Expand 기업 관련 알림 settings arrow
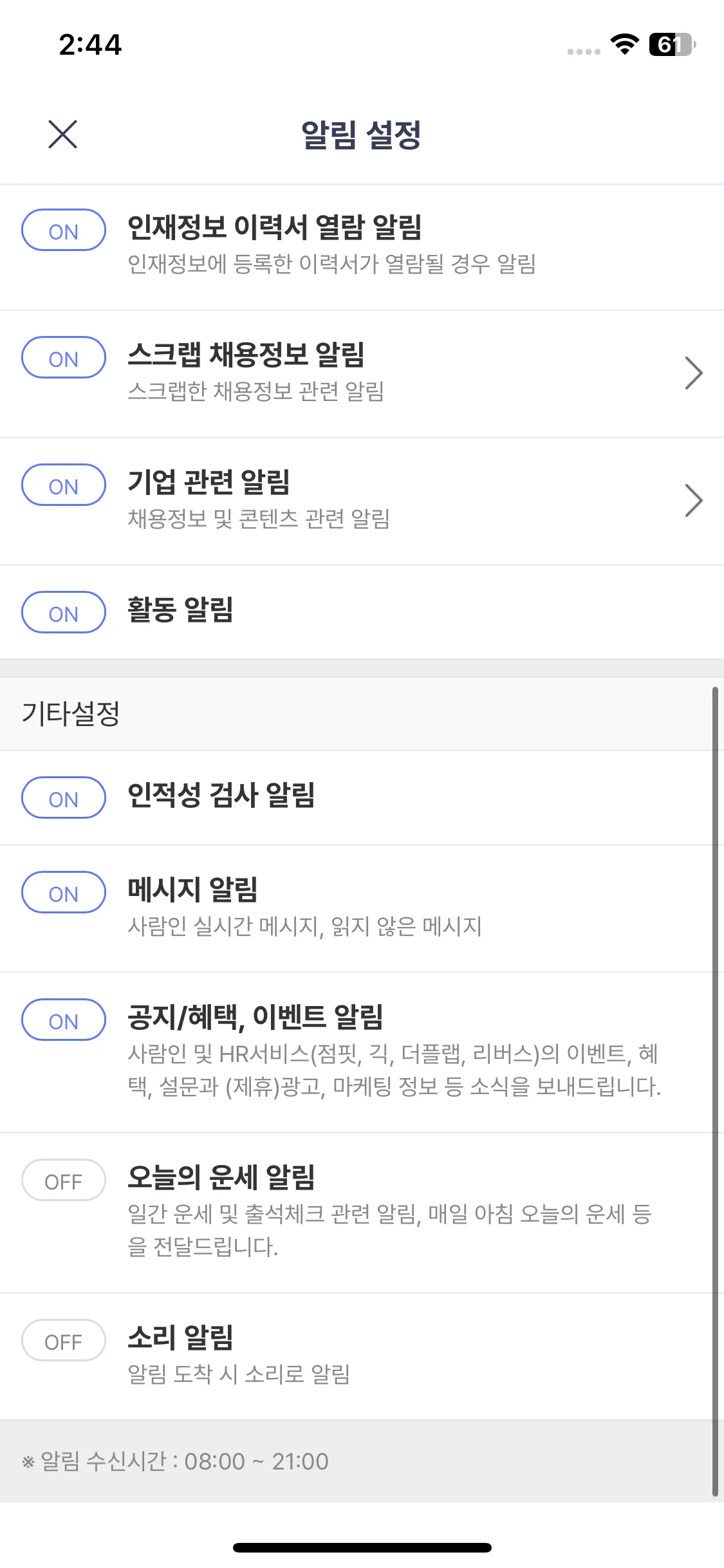This screenshot has width=724, height=1568. [692, 501]
